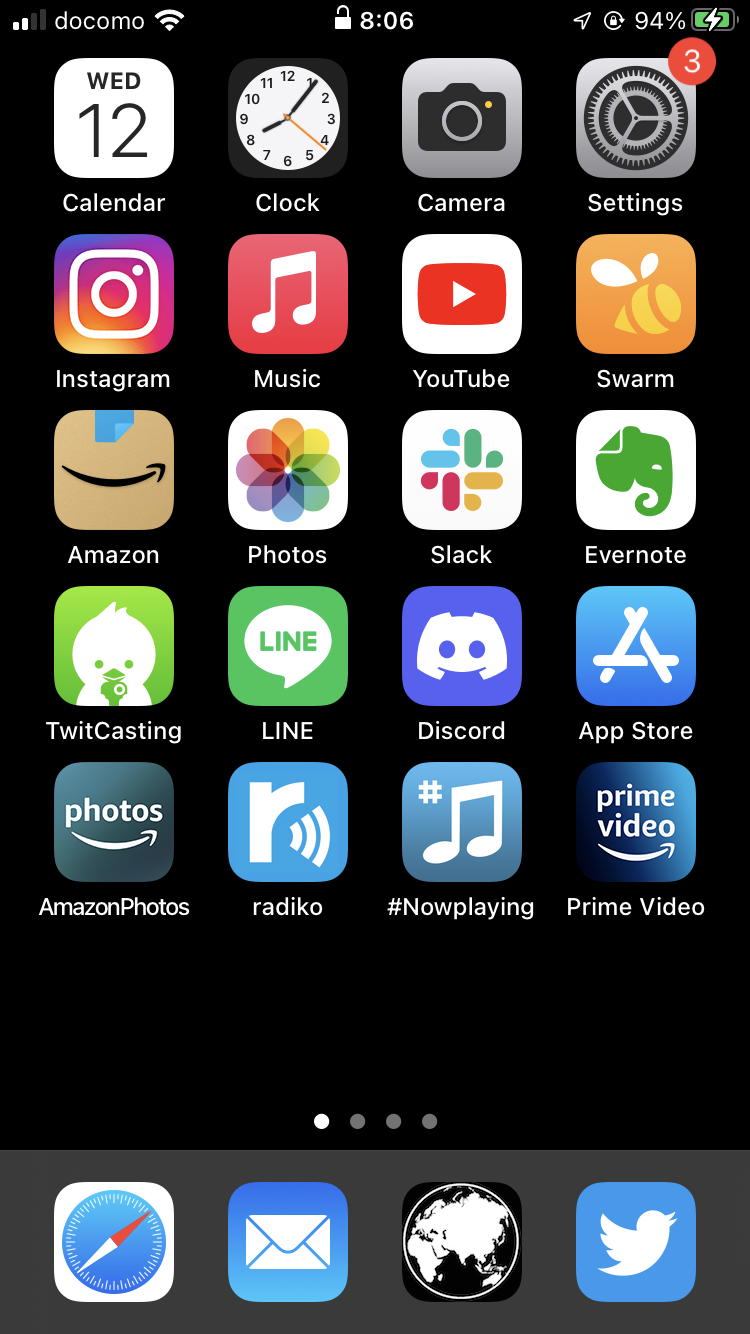Launch Discord
This screenshot has width=750, height=1334.
(462, 646)
